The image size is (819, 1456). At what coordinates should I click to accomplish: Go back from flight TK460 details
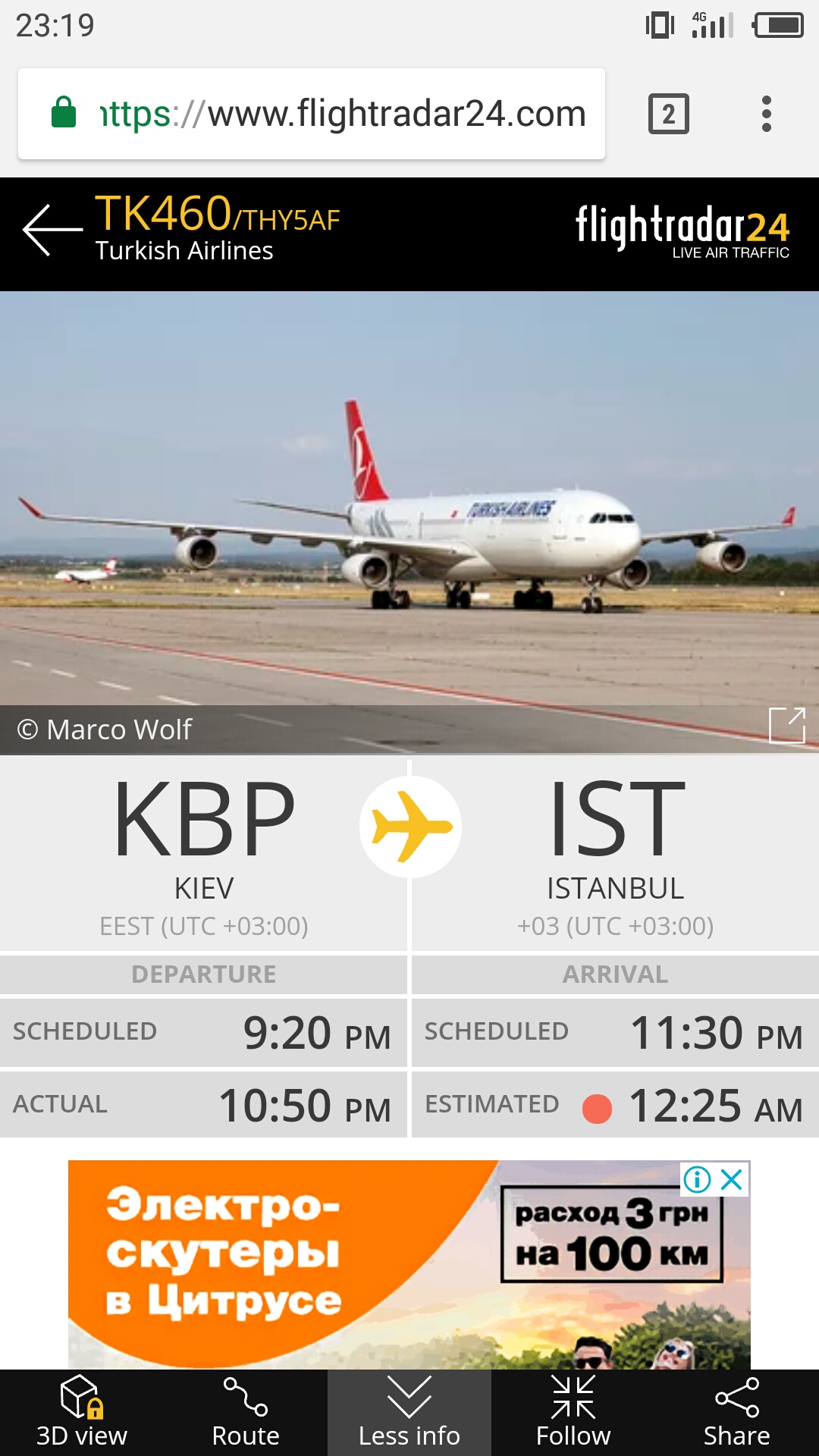(x=52, y=230)
